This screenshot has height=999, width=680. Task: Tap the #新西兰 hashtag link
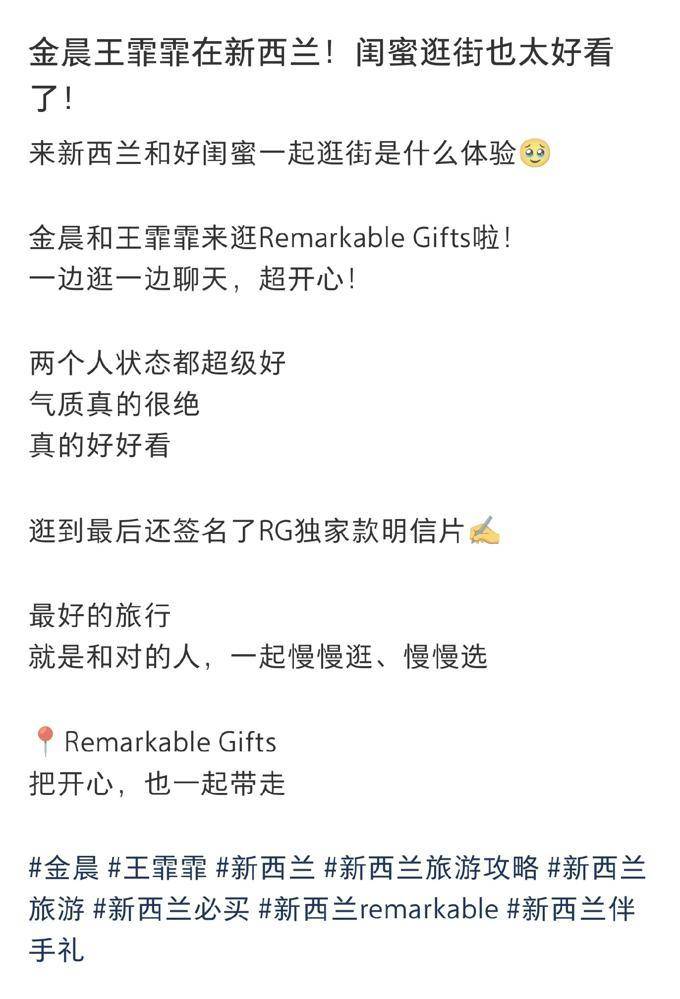tap(265, 867)
